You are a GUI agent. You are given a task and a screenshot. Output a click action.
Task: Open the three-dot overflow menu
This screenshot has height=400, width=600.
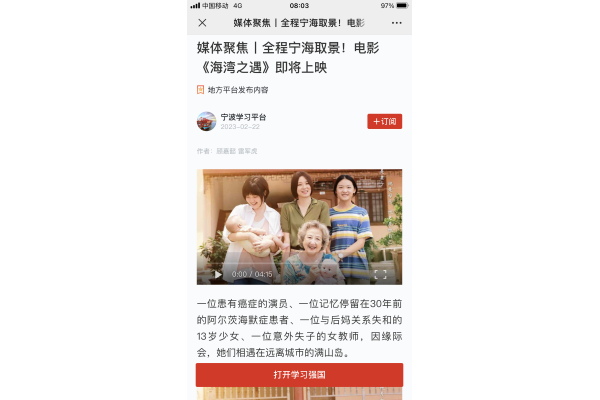[x=397, y=22]
